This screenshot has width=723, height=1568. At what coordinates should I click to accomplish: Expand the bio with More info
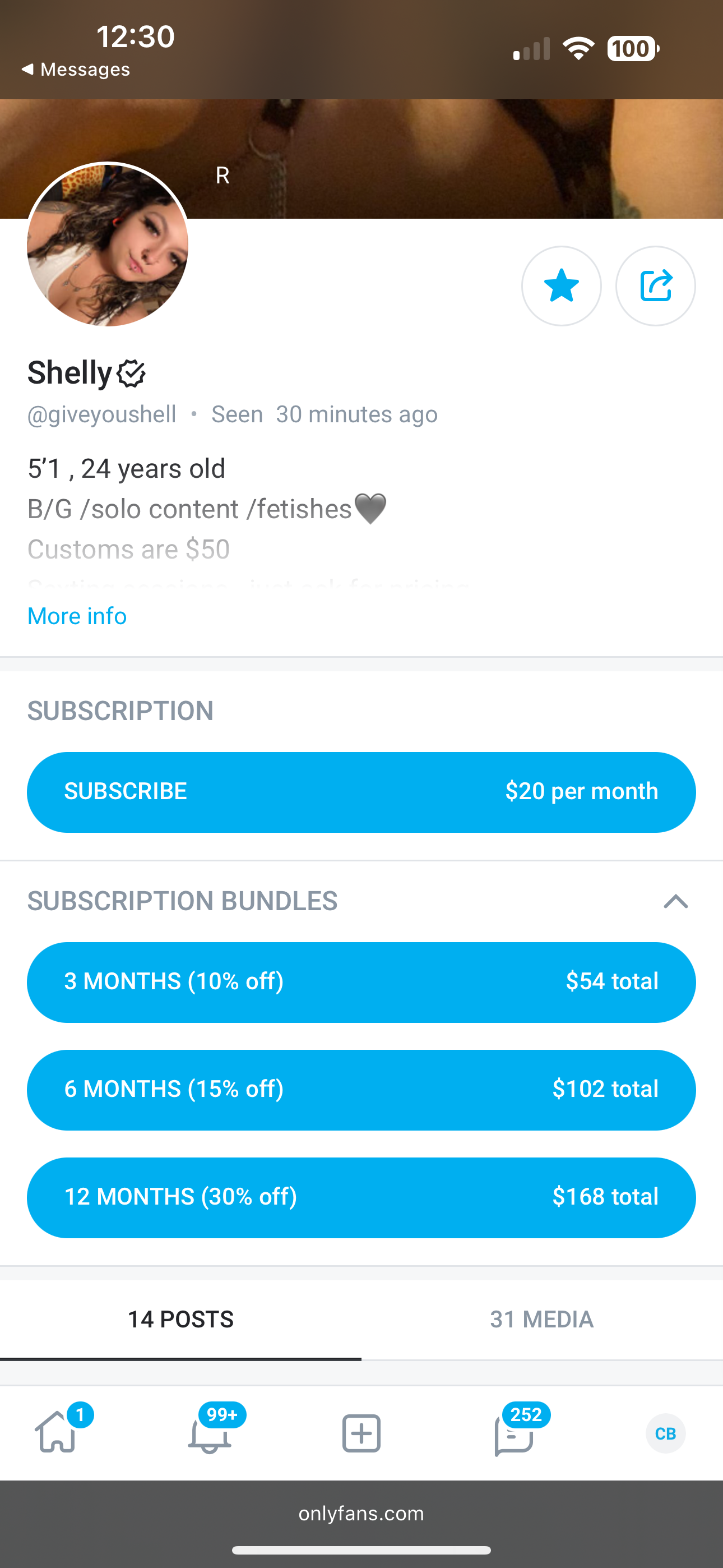click(77, 616)
